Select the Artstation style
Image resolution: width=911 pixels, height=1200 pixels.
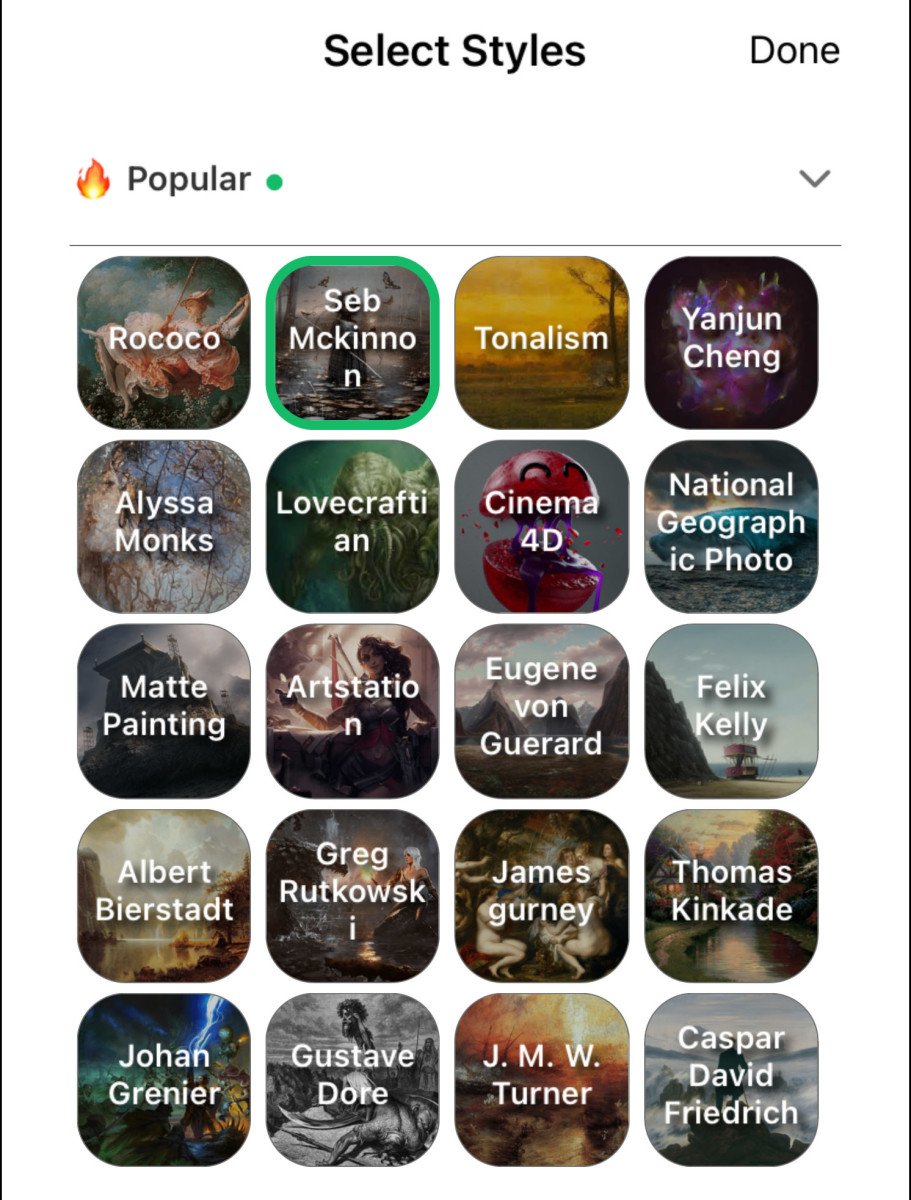coord(353,710)
